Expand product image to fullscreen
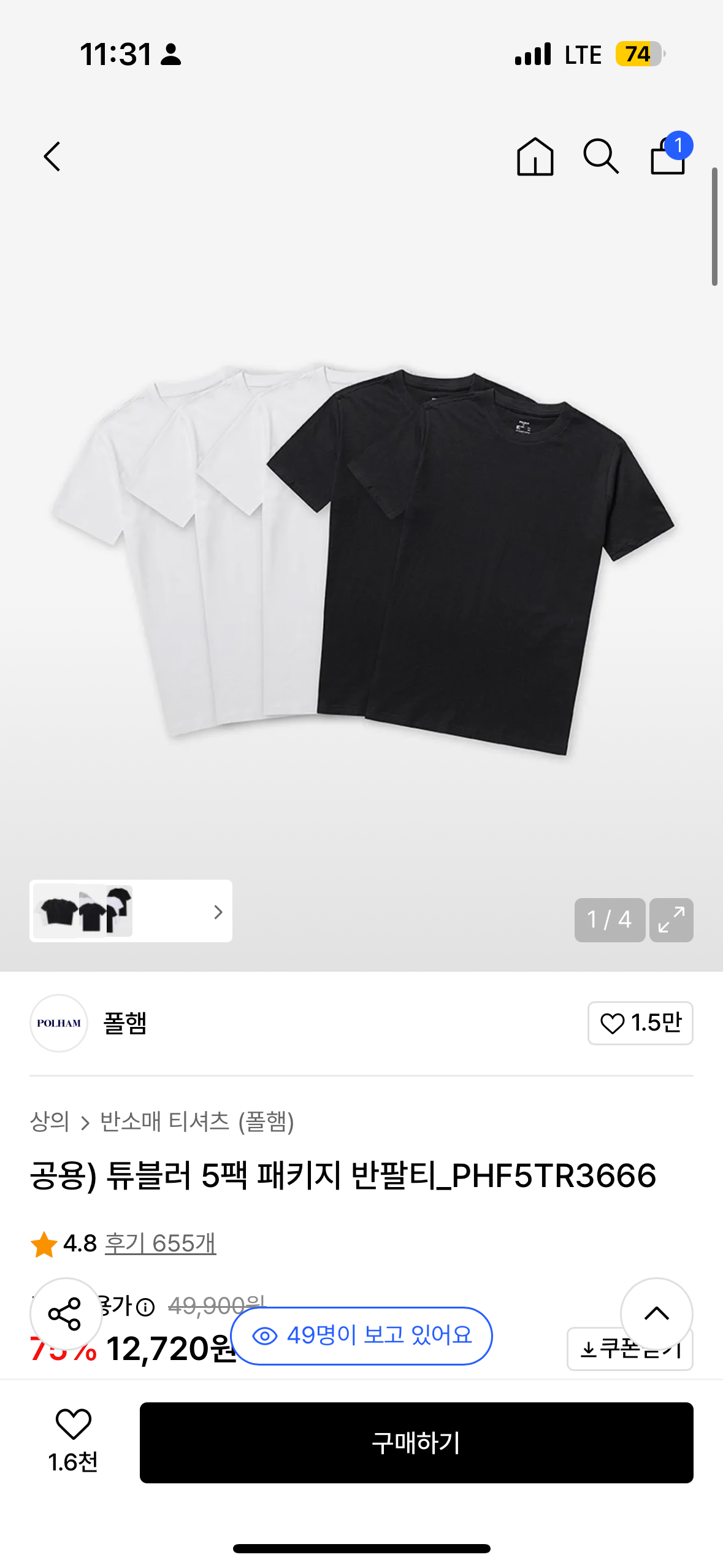723x1568 pixels. 671,920
